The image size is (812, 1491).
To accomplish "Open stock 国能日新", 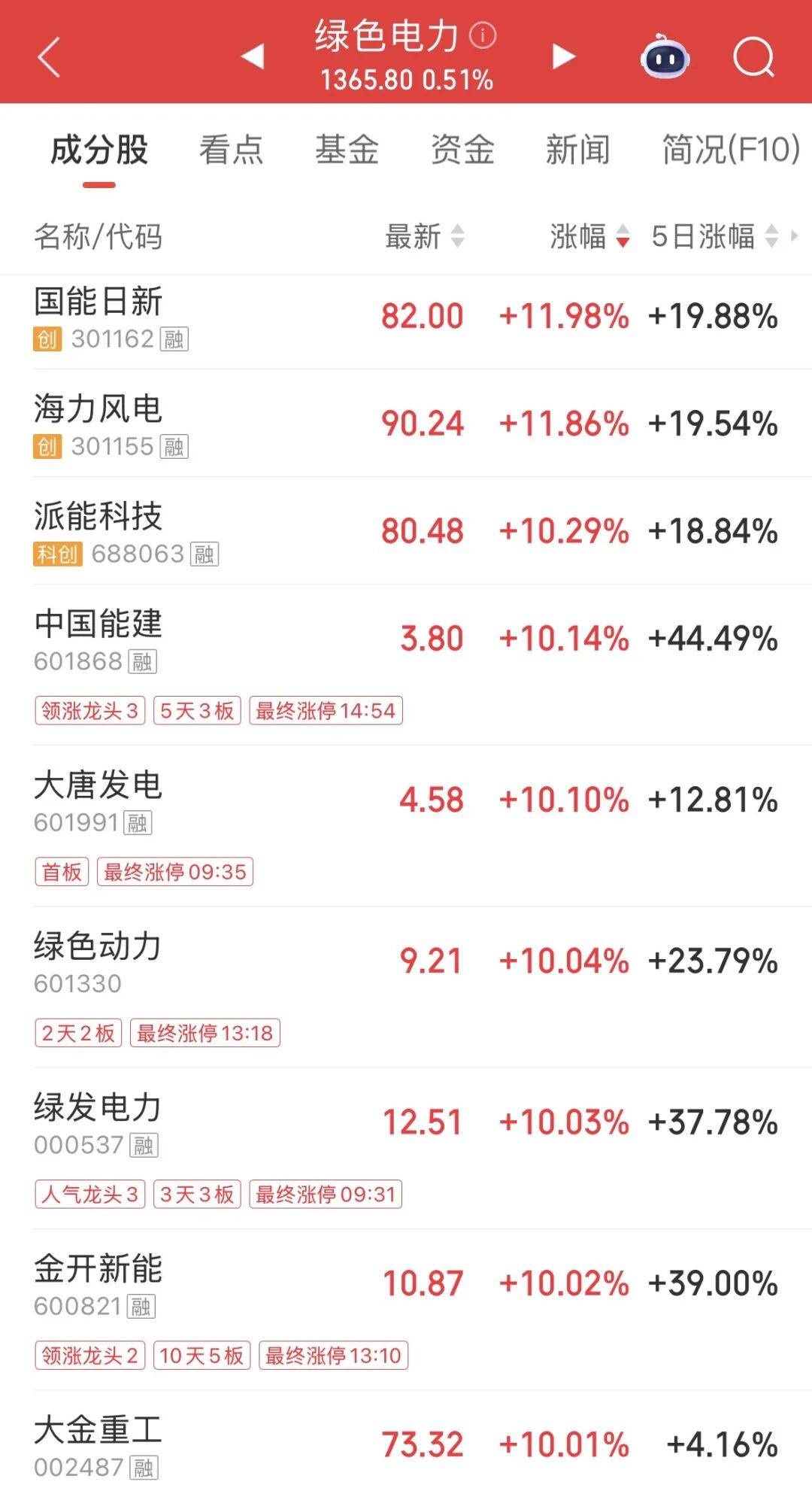I will point(98,302).
